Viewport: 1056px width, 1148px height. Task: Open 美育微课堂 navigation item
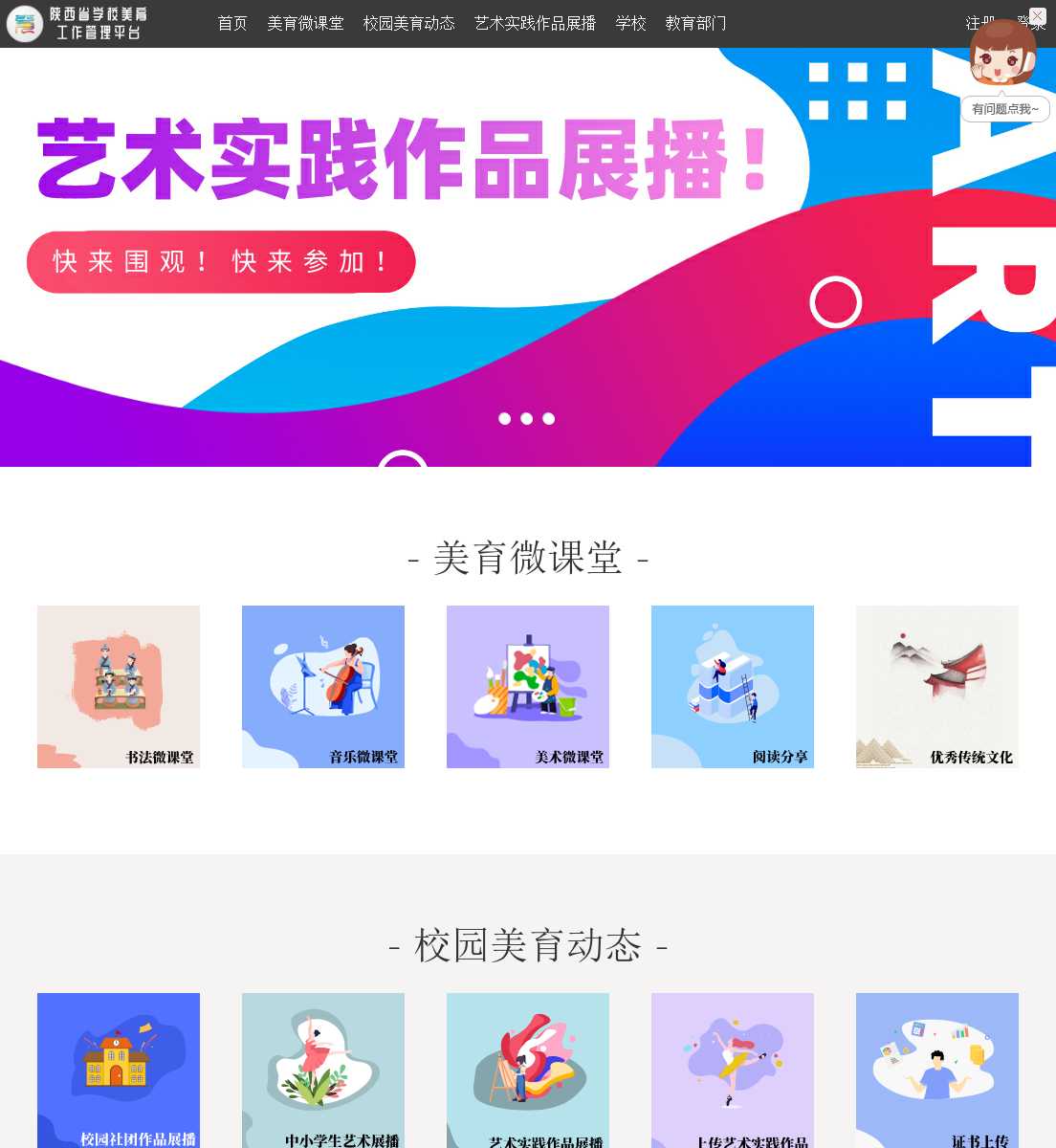click(x=305, y=23)
